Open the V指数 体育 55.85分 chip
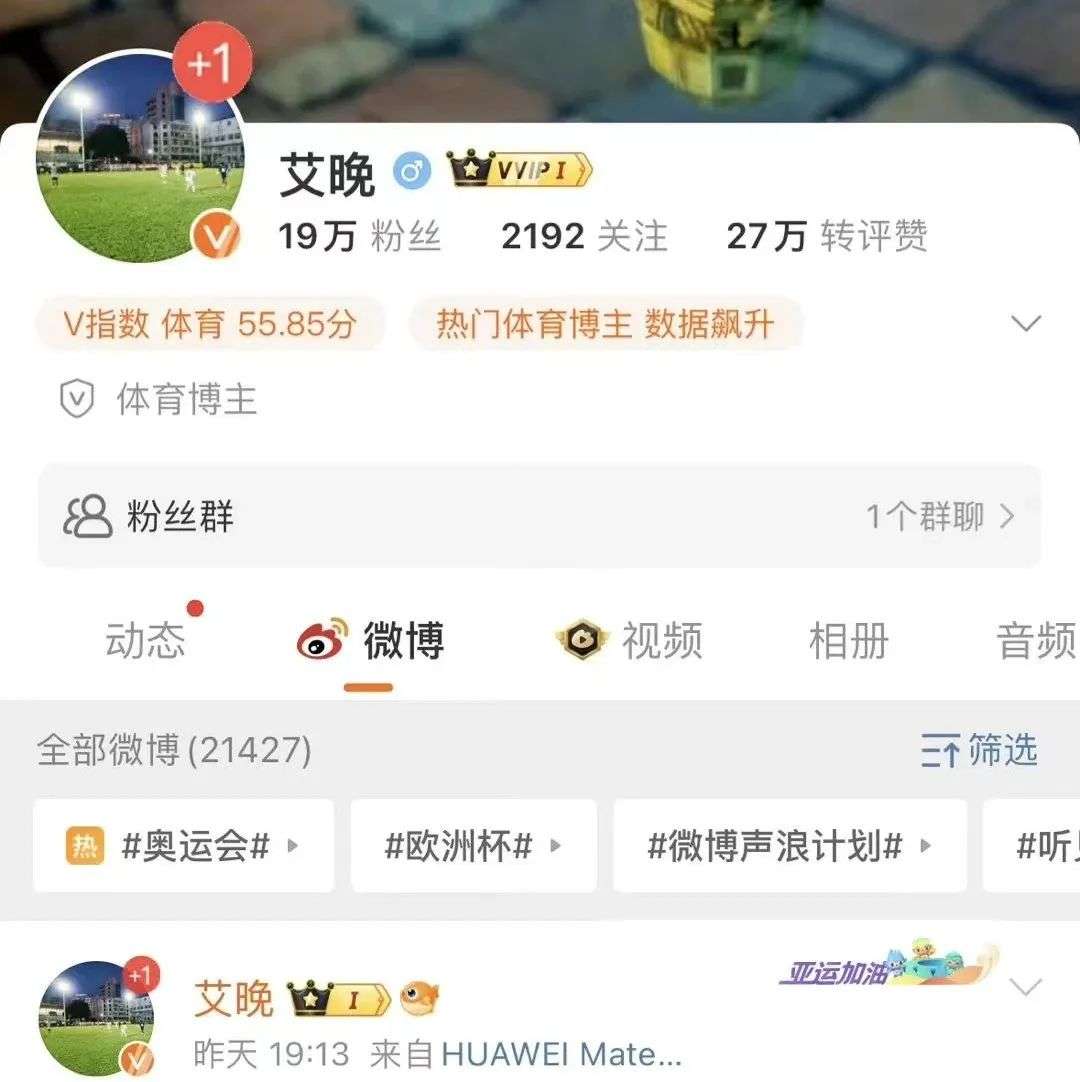This screenshot has height=1082, width=1080. (x=210, y=324)
